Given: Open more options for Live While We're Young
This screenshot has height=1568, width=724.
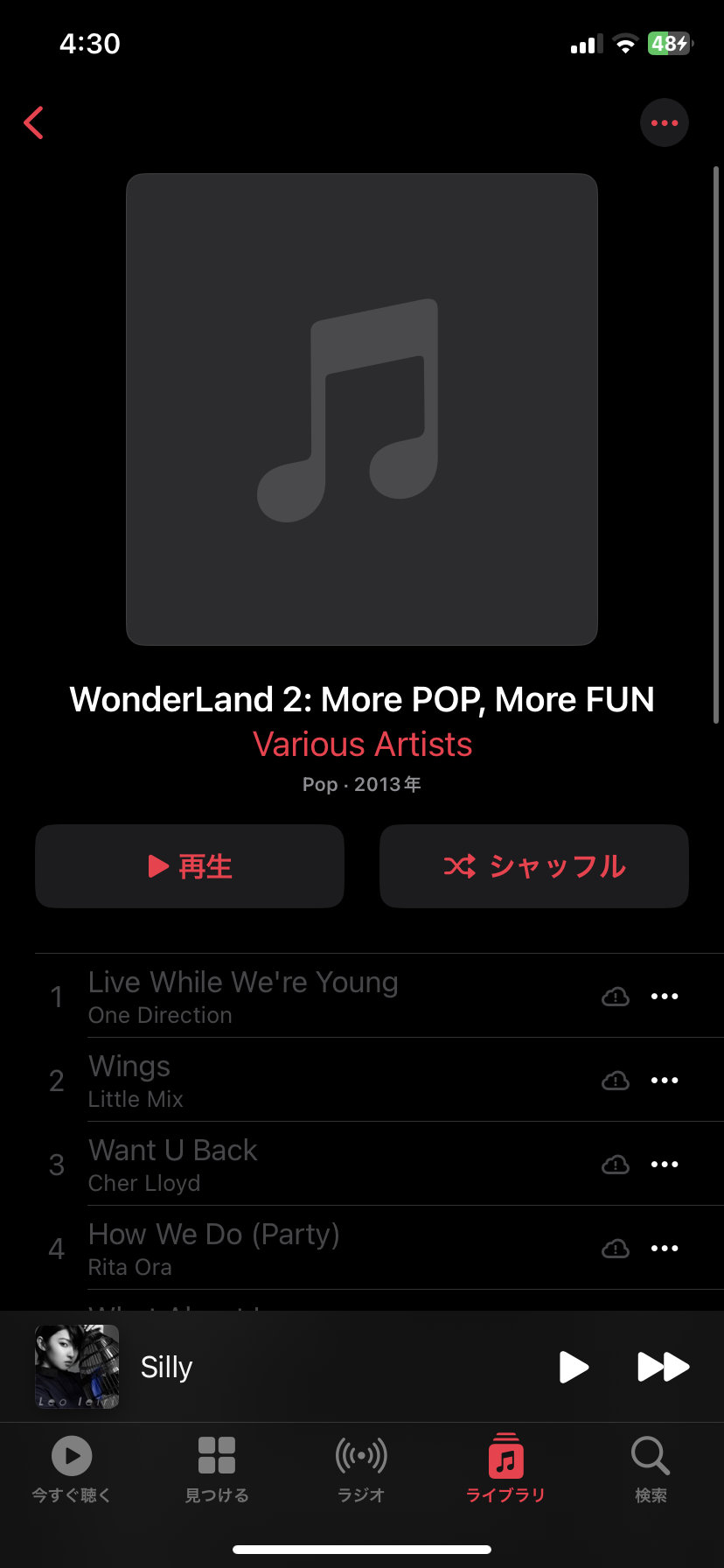Looking at the screenshot, I should pyautogui.click(x=664, y=997).
